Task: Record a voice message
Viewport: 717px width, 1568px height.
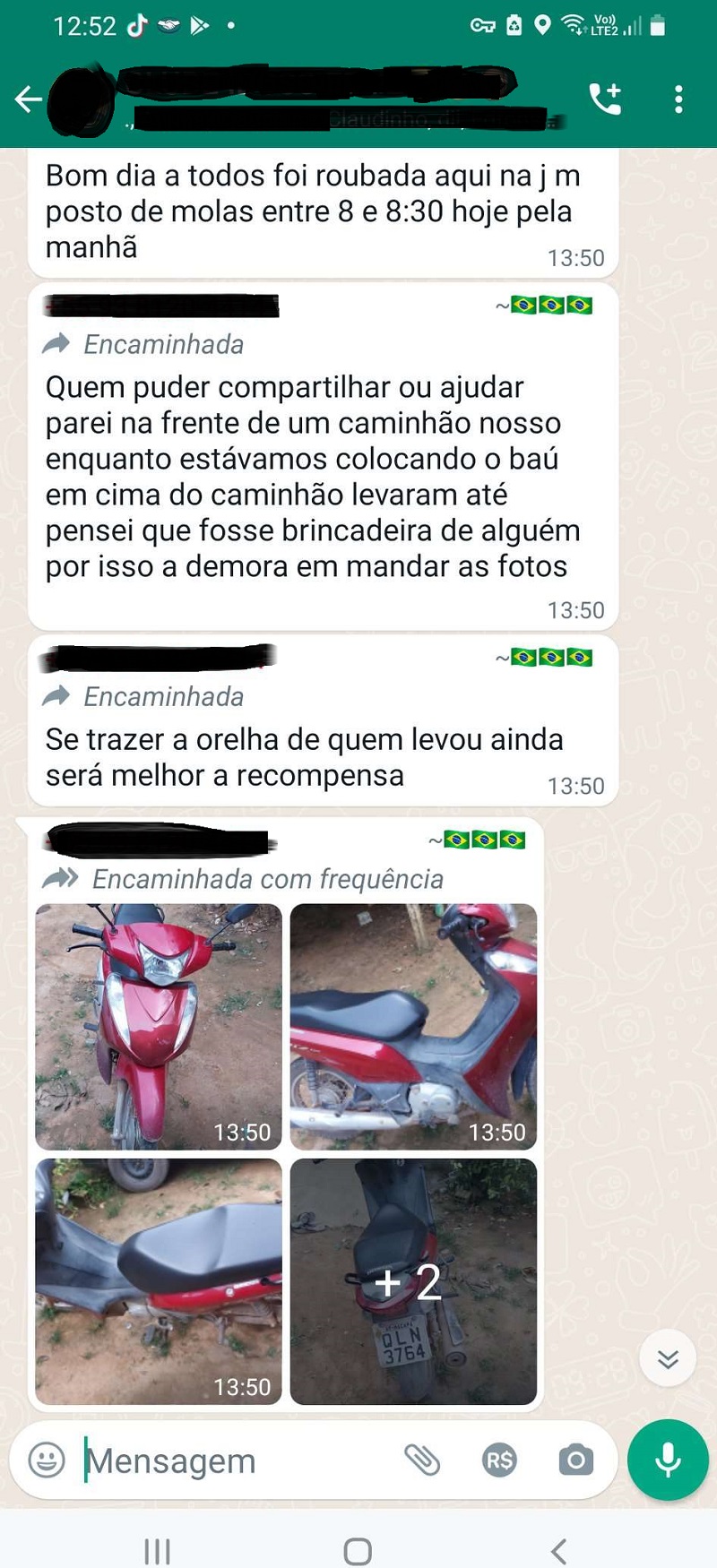Action: tap(668, 1460)
